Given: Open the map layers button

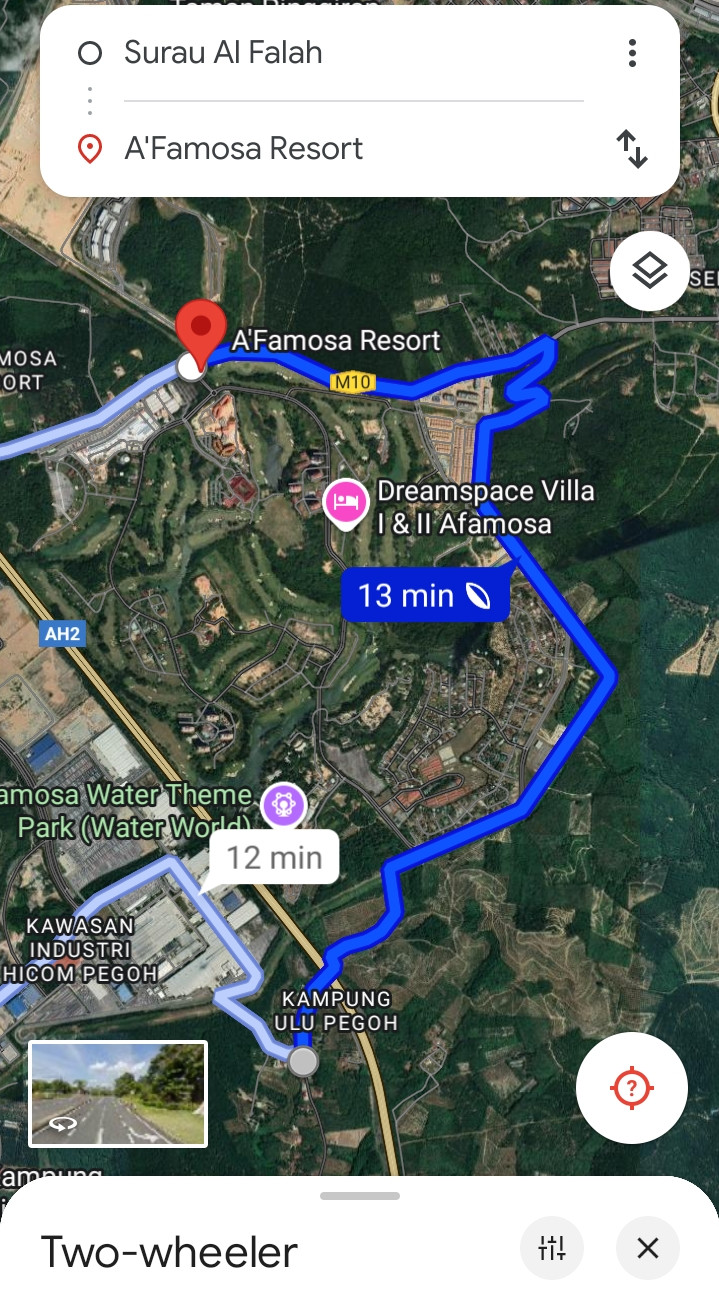Looking at the screenshot, I should (x=650, y=270).
